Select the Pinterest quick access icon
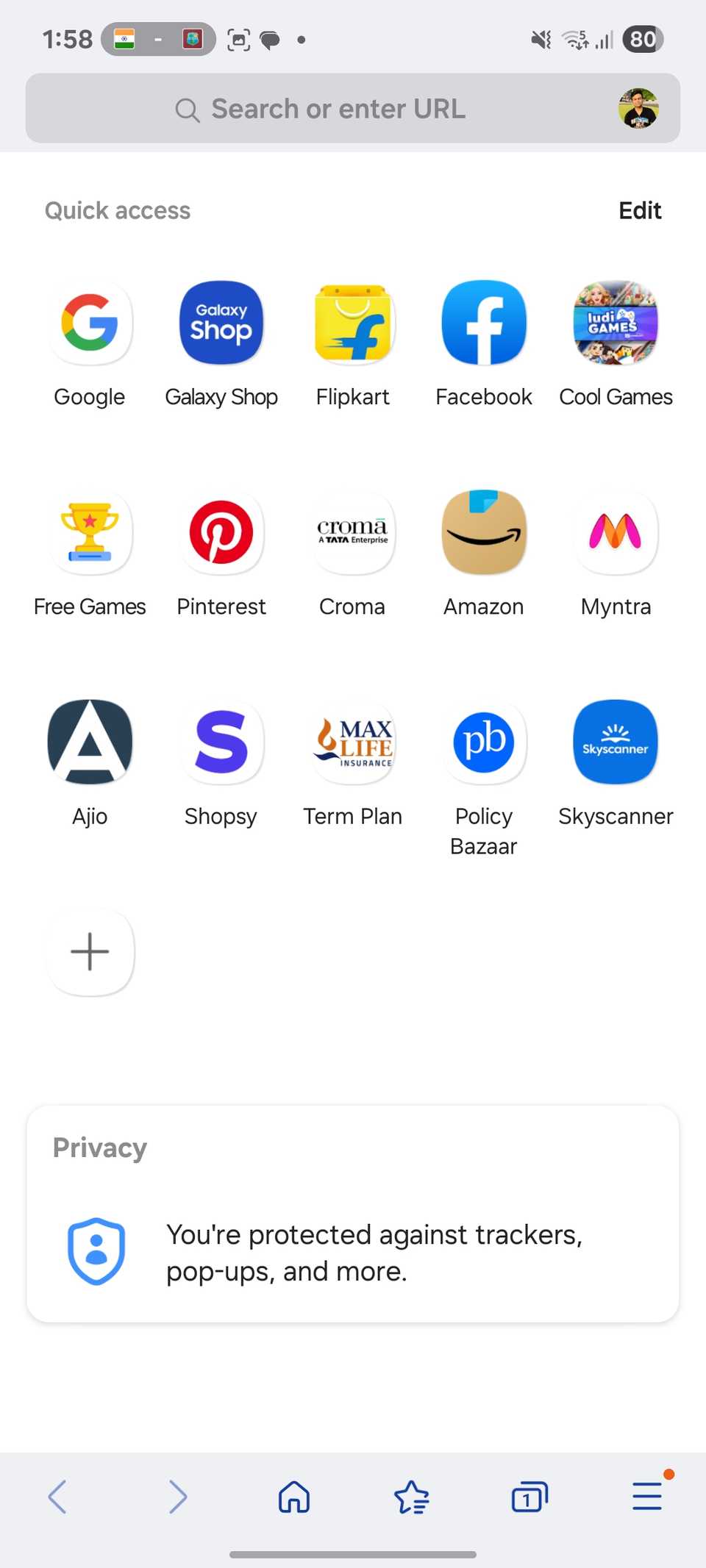The height and width of the screenshot is (1568, 706). pos(221,533)
